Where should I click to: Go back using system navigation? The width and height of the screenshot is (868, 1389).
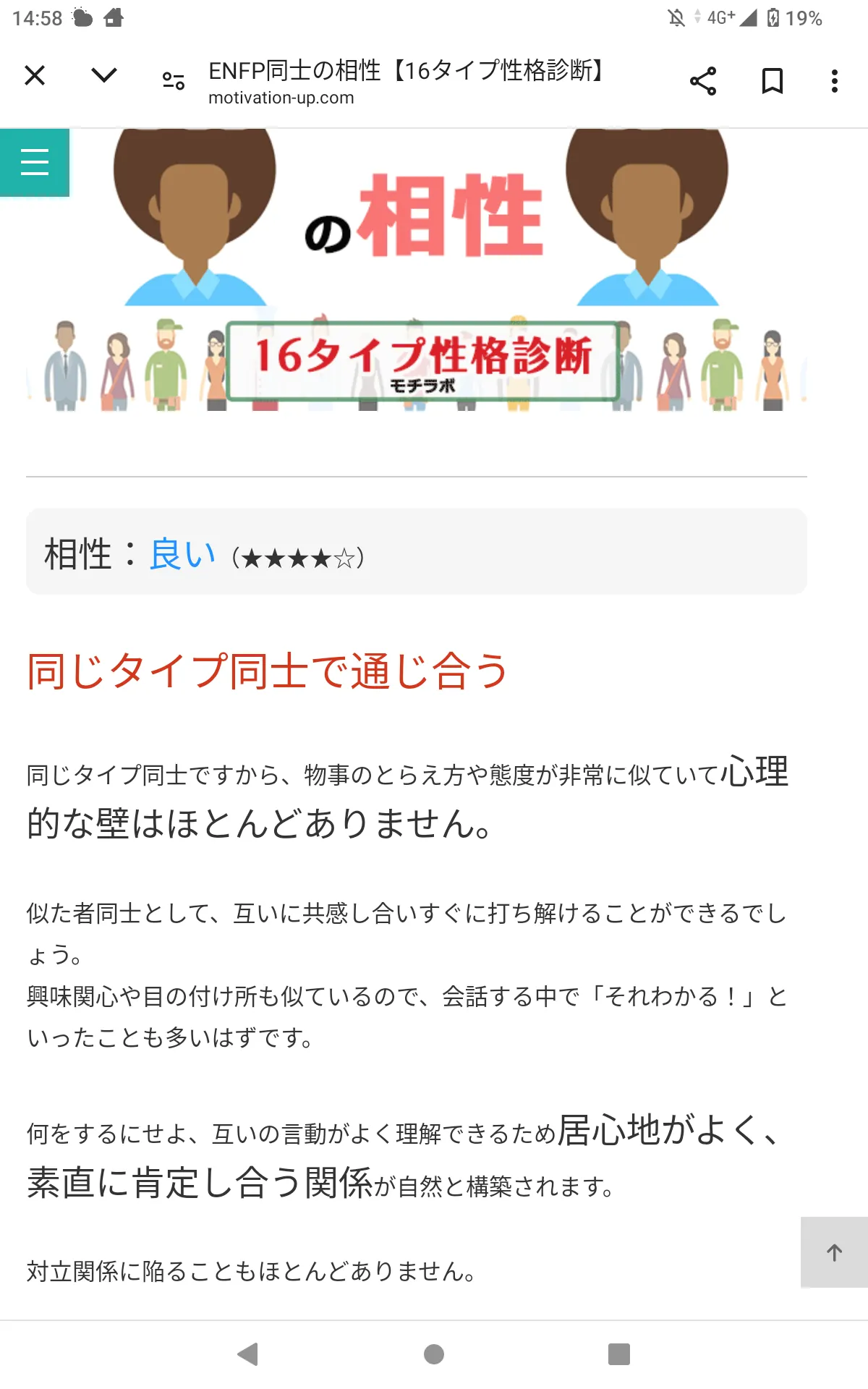[248, 1354]
